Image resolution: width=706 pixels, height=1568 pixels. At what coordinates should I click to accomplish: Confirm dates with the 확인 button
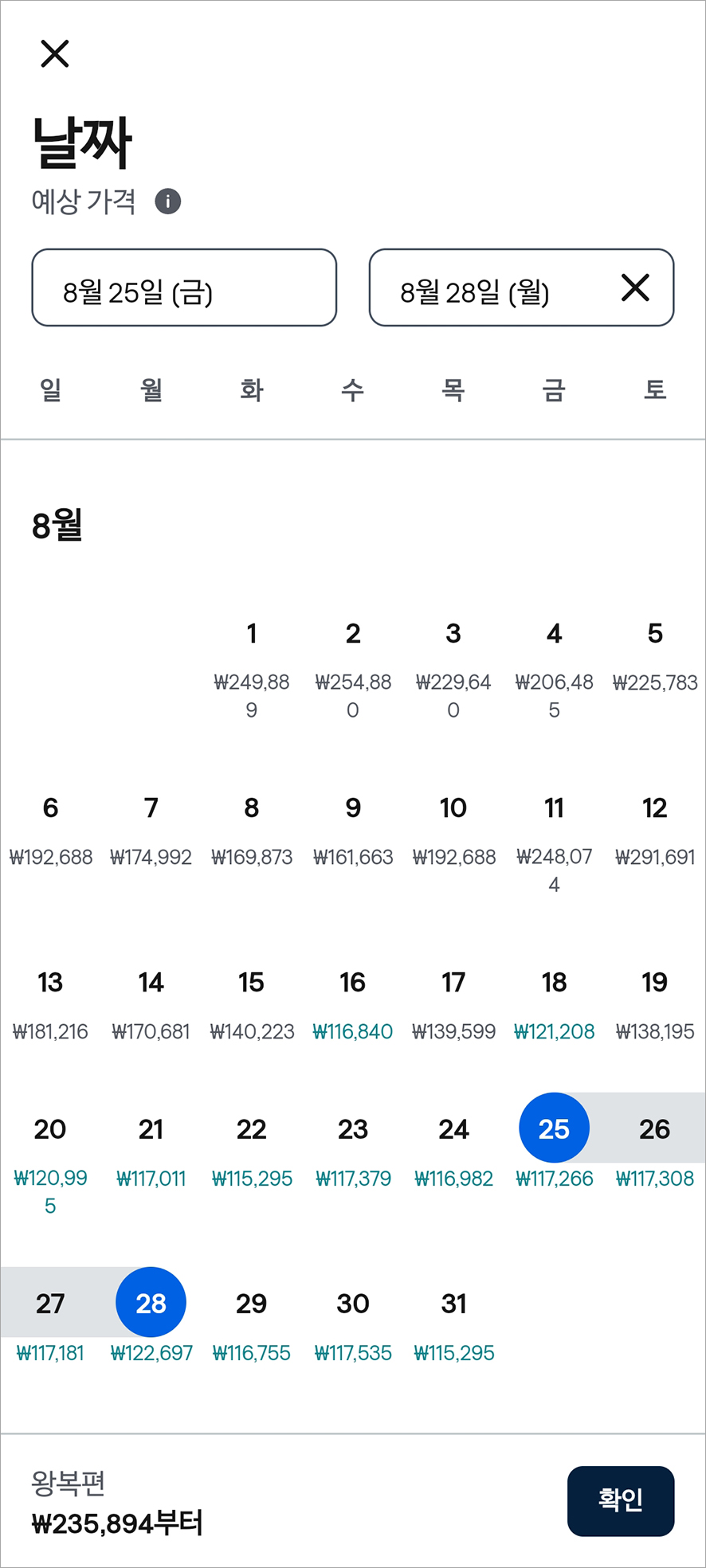click(x=621, y=1501)
